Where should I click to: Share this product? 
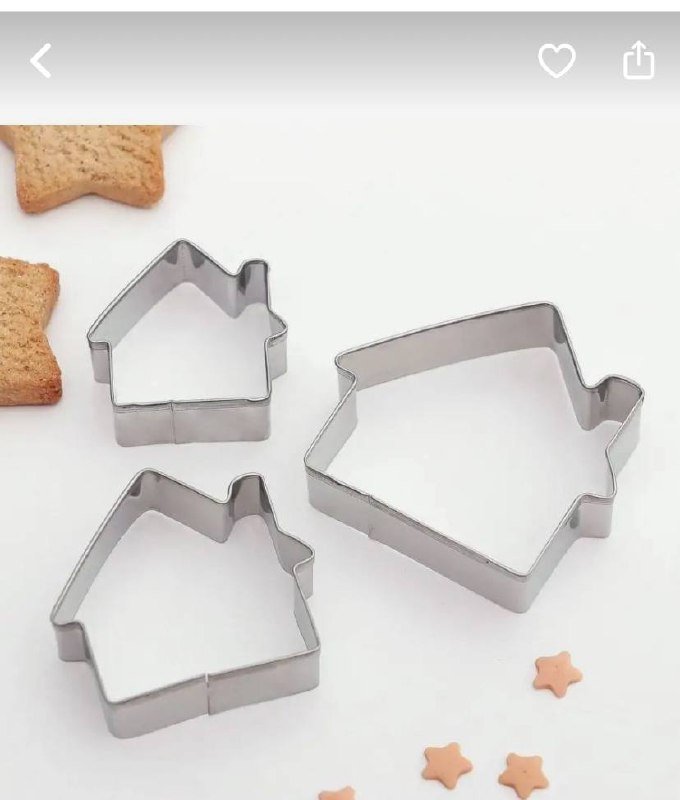(638, 61)
